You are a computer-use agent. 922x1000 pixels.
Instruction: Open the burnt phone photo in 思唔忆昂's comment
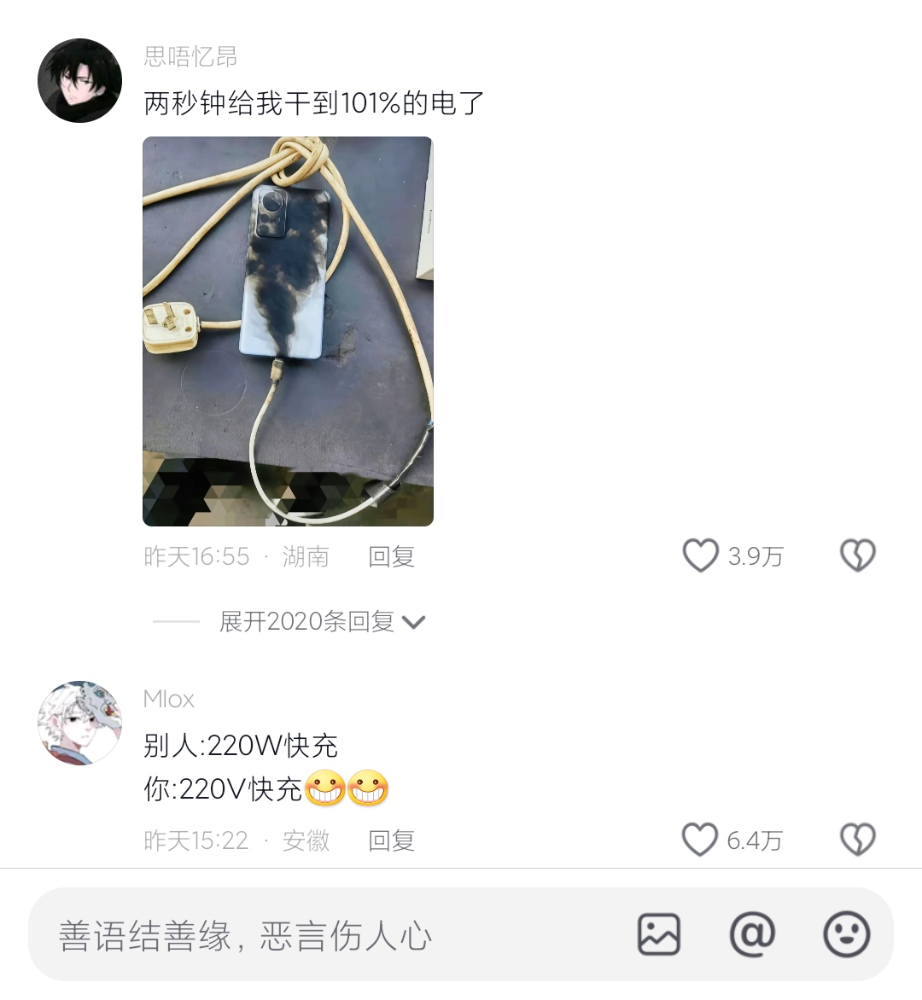pyautogui.click(x=288, y=331)
